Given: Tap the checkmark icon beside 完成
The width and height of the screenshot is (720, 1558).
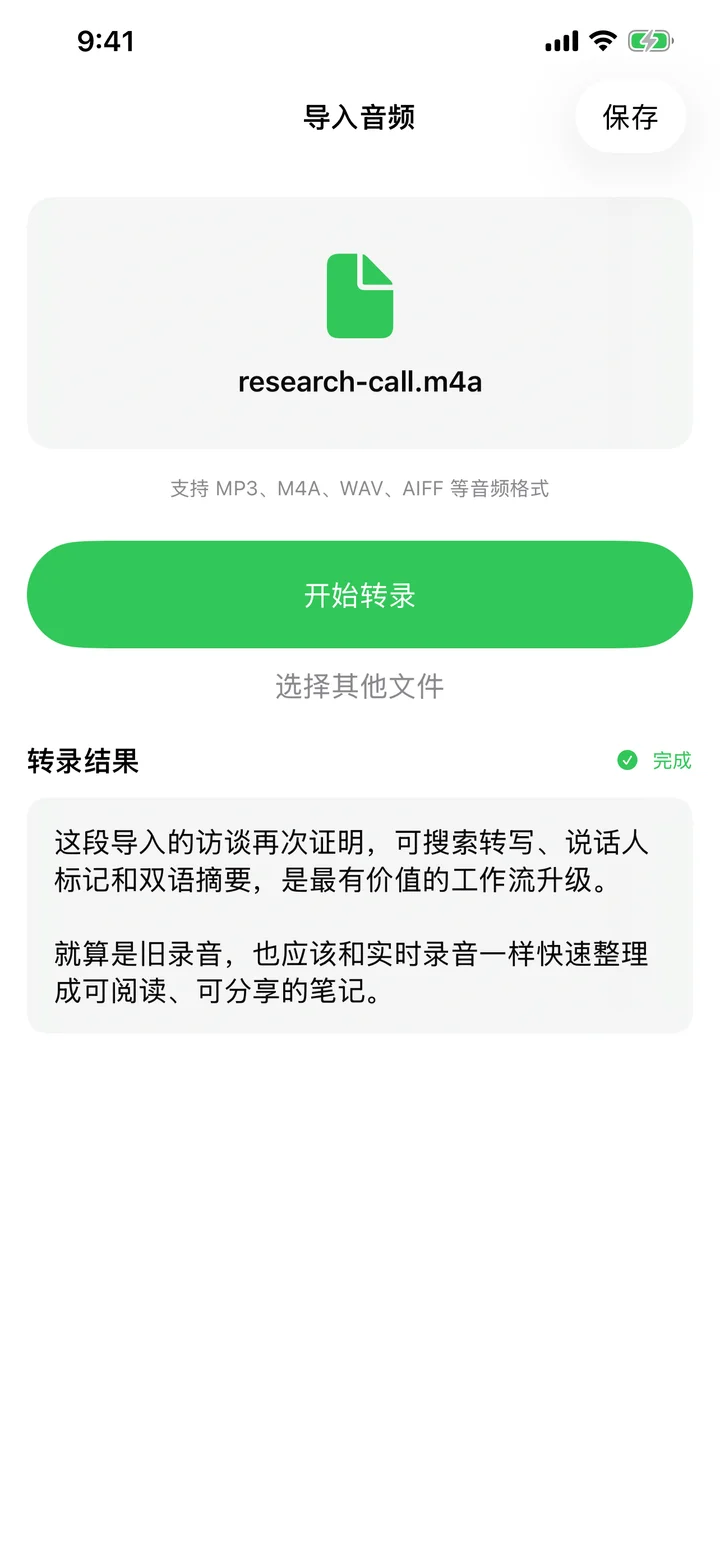Looking at the screenshot, I should (627, 760).
